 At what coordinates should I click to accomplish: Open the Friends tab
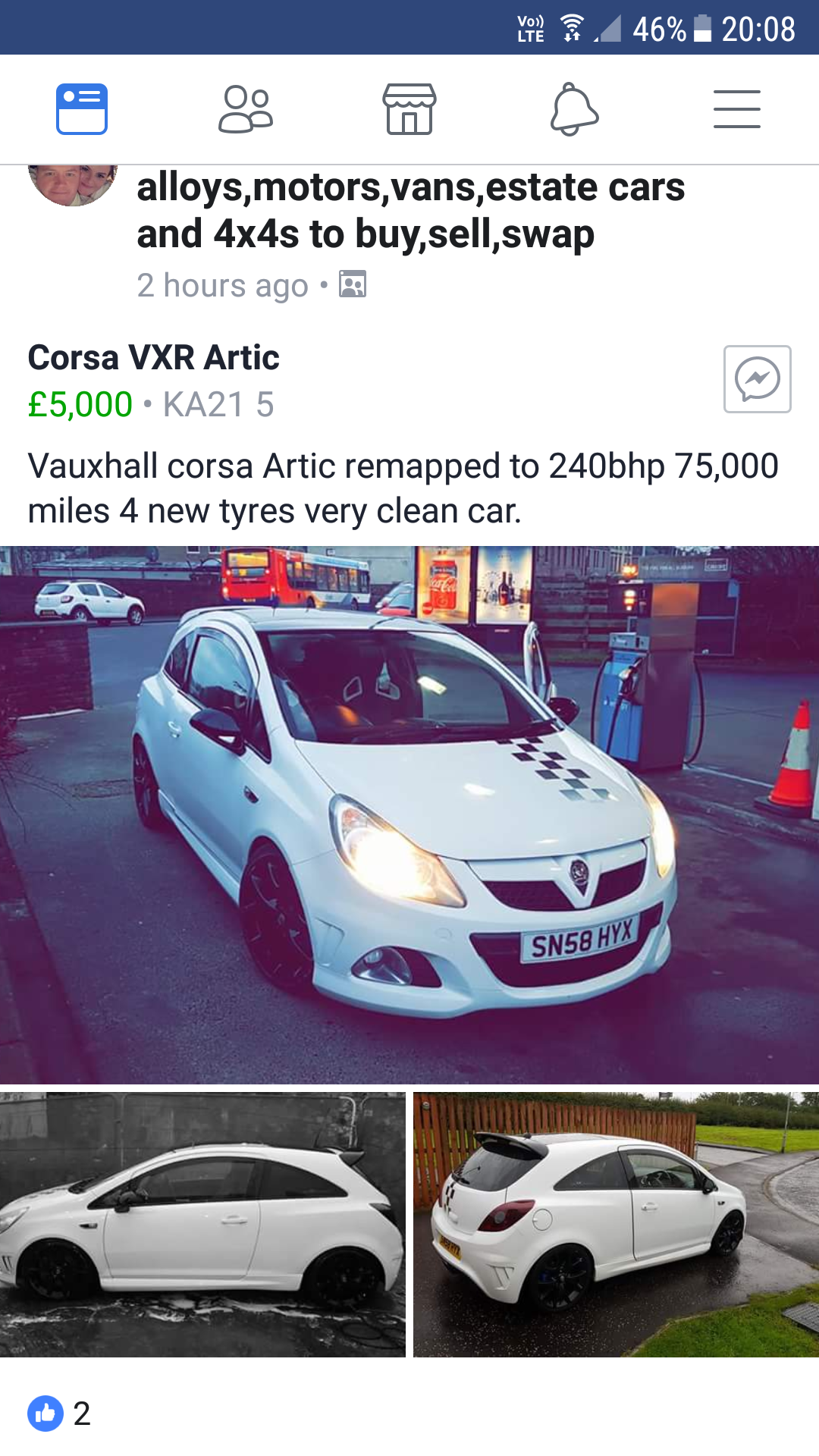(245, 109)
